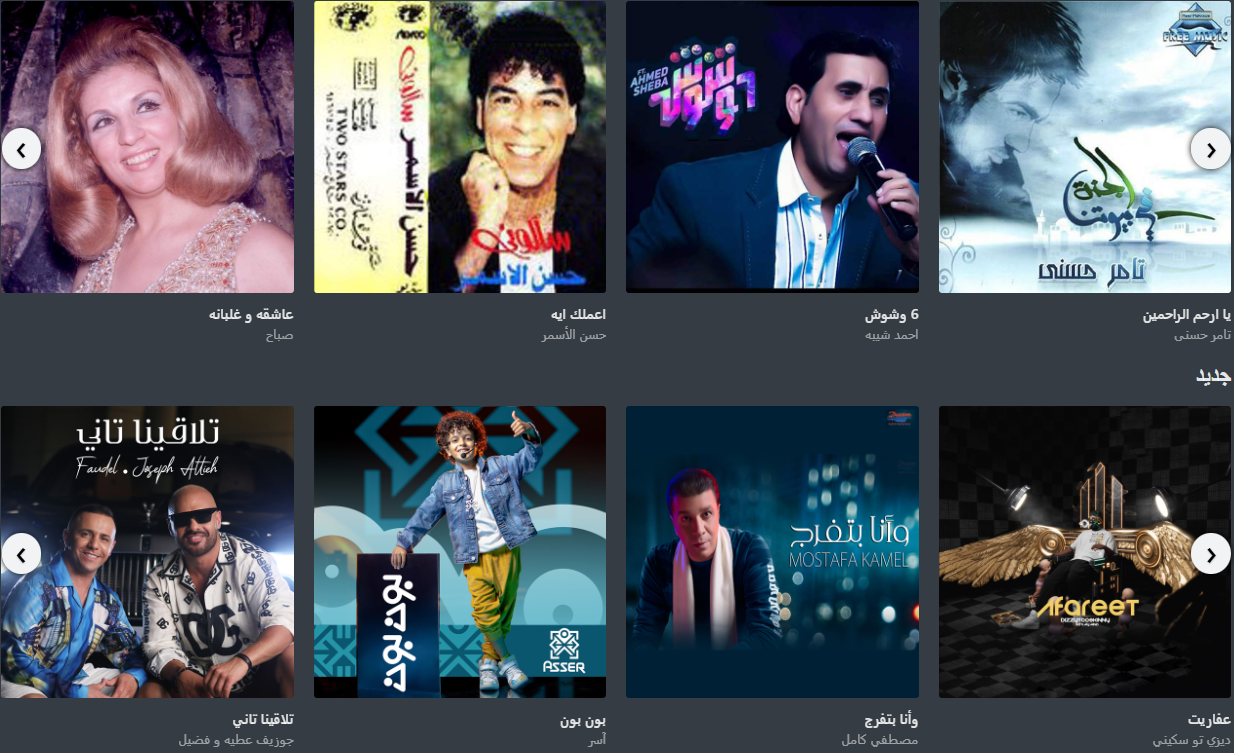The image size is (1234, 753).
Task: Open the song وأنا بتفرج by مصطفي كامل
Action: pos(772,552)
